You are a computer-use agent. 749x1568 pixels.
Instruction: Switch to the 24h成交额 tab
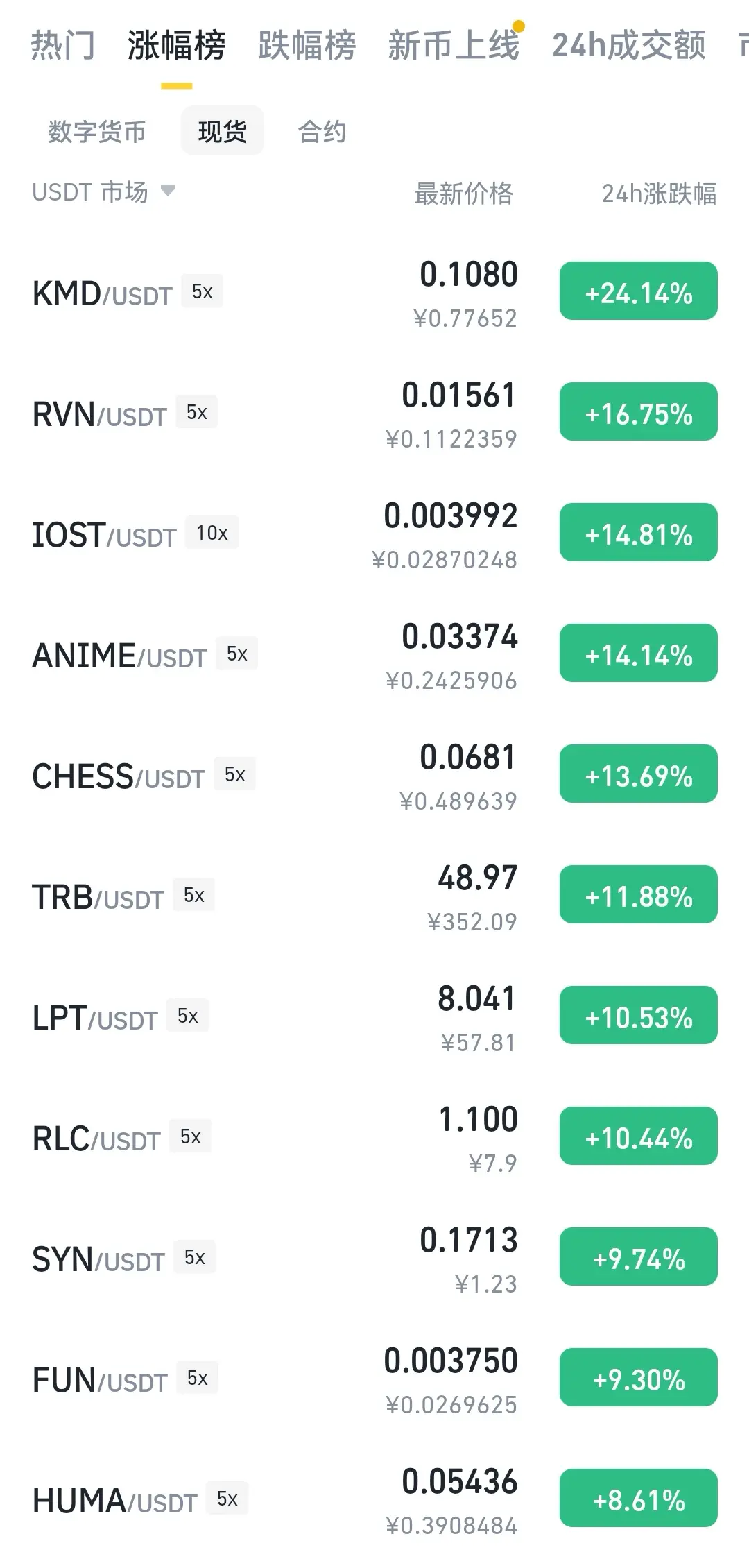(629, 46)
